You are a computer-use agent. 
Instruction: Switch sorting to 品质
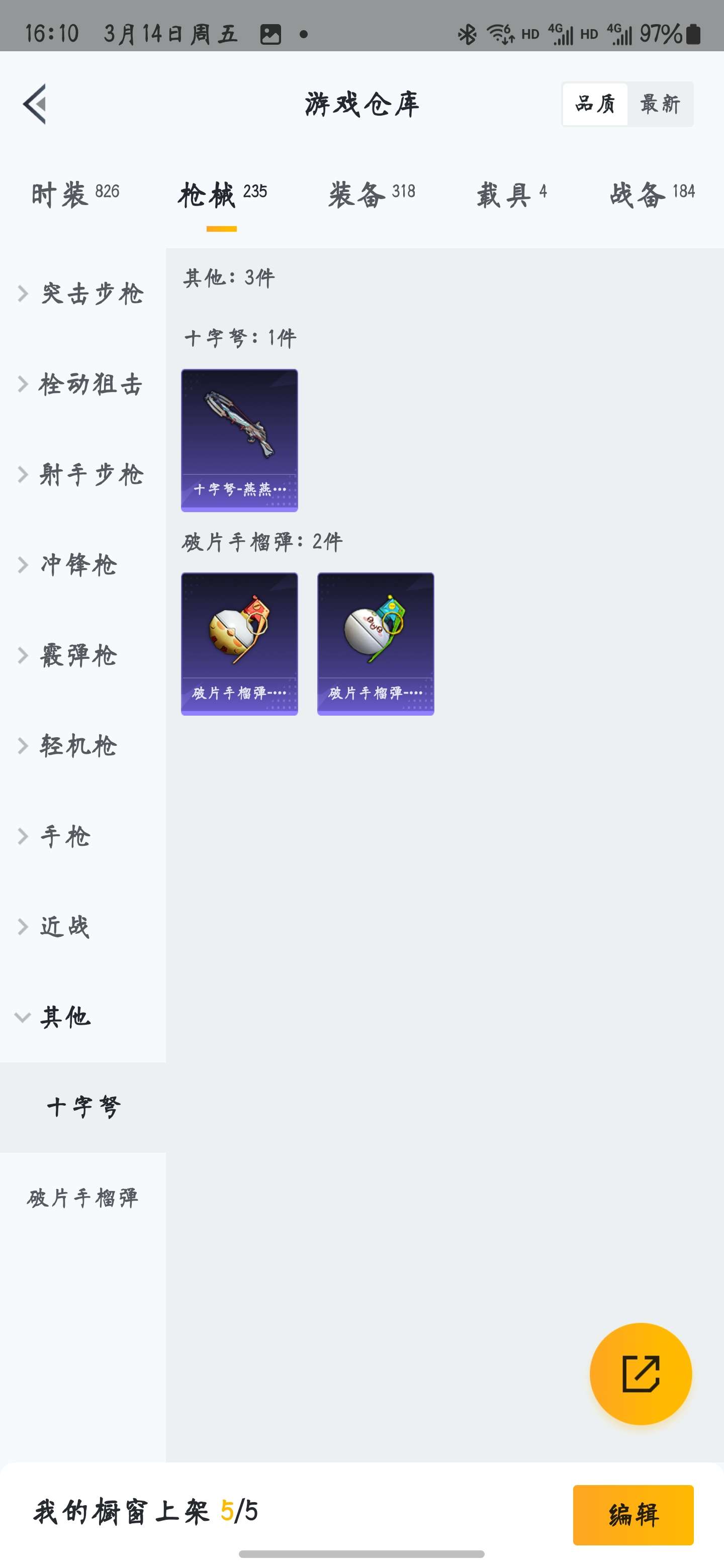click(595, 104)
